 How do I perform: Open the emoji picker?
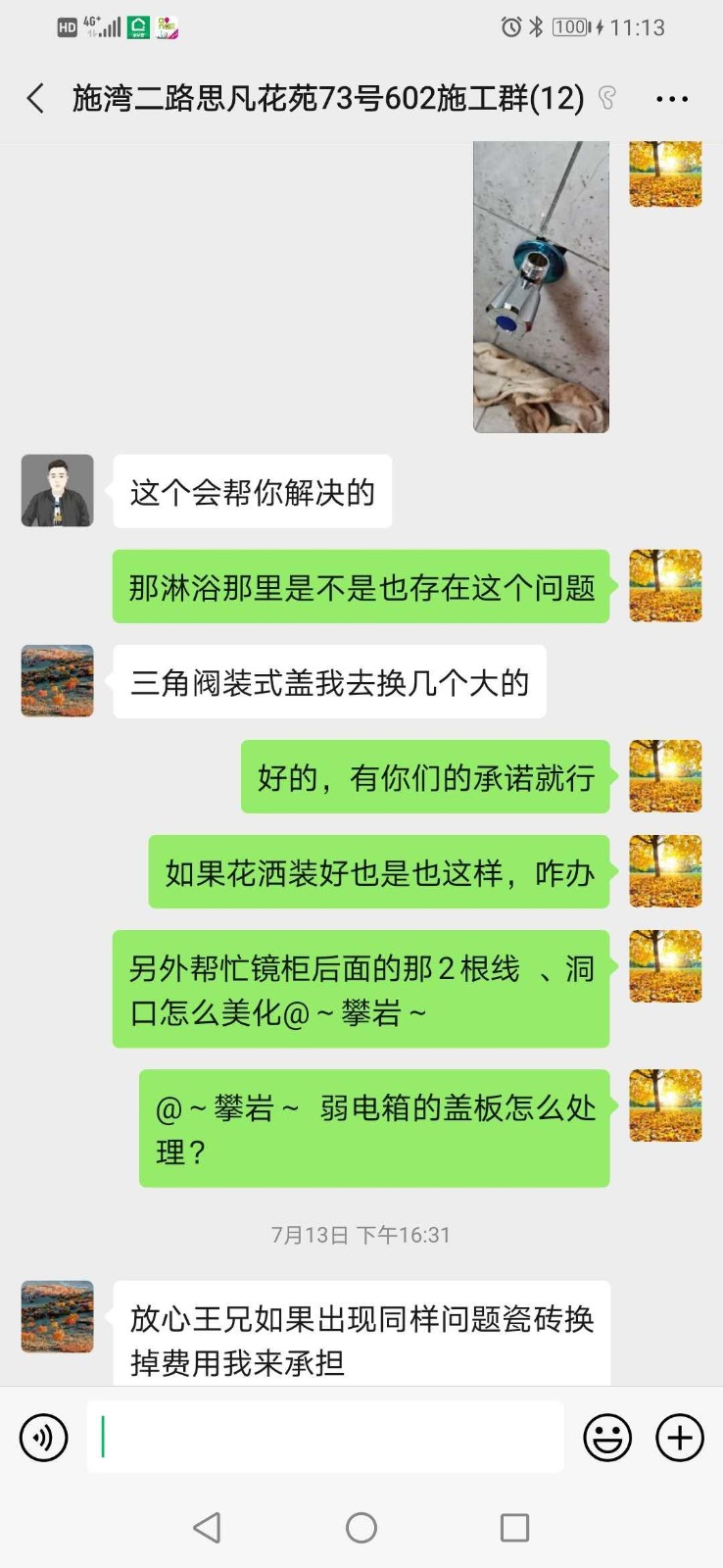click(x=607, y=1438)
